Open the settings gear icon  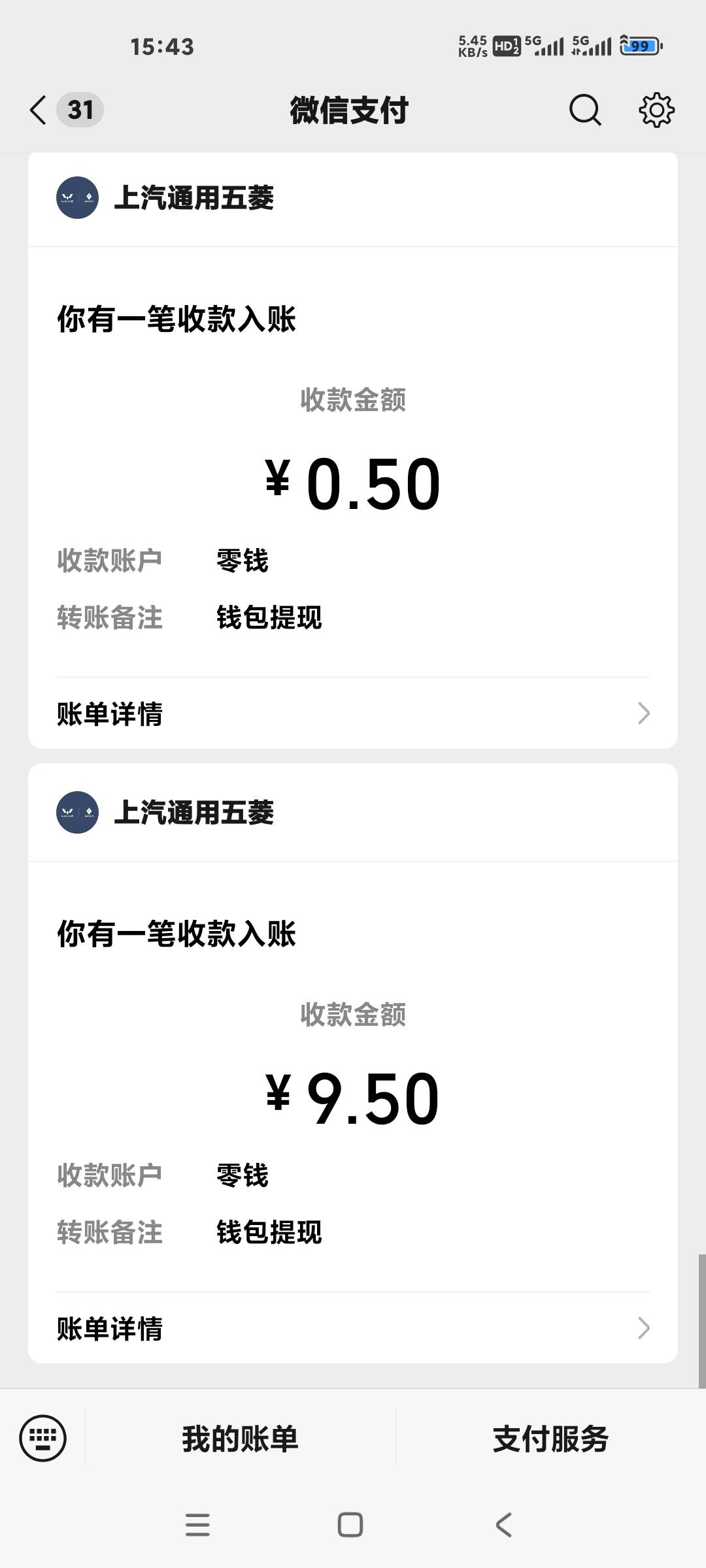[x=656, y=110]
